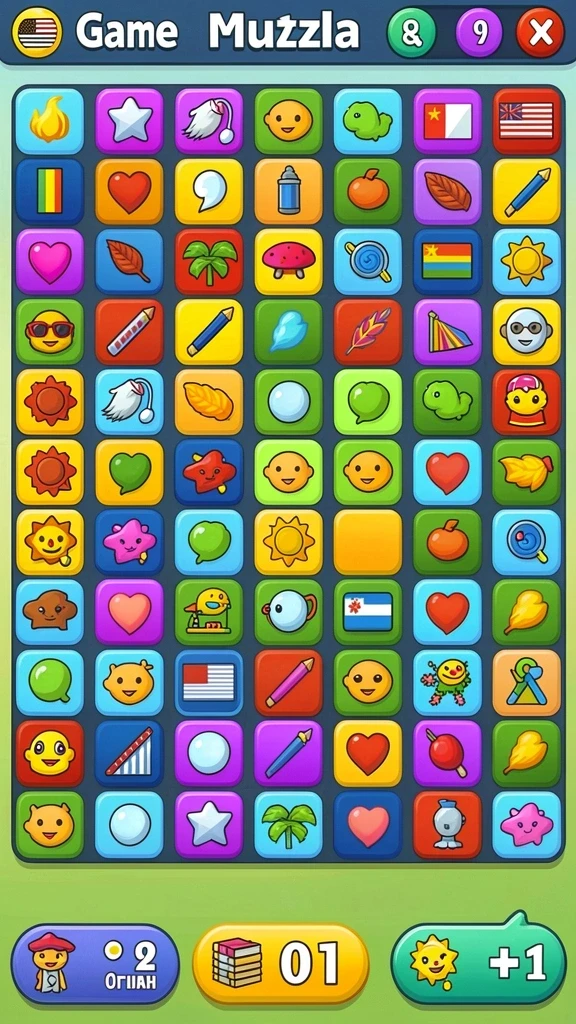Image resolution: width=576 pixels, height=1024 pixels.
Task: Select the red-hat character tile
Action: pyautogui.click(x=526, y=402)
